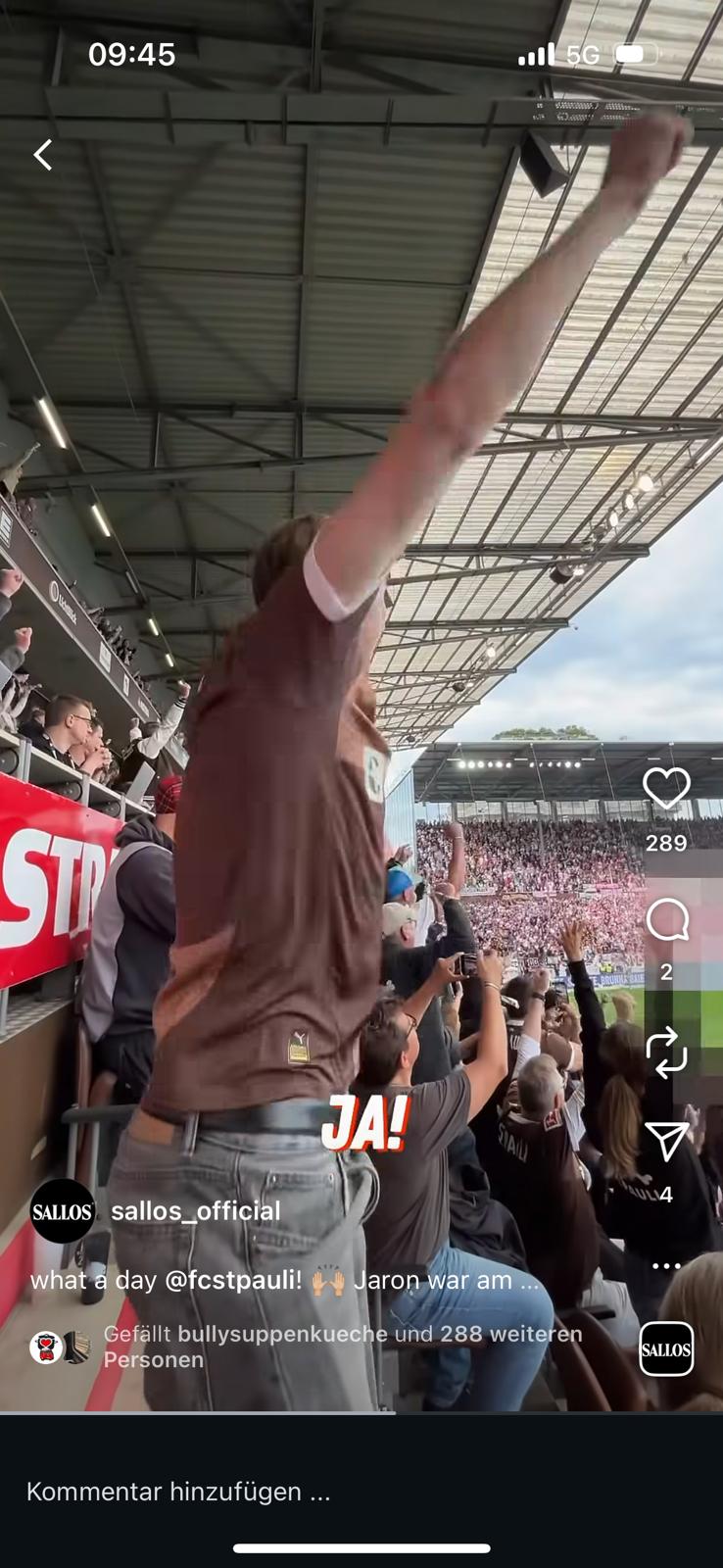723x1568 pixels.
Task: Open the sallos_official username link
Action: pos(196,1211)
